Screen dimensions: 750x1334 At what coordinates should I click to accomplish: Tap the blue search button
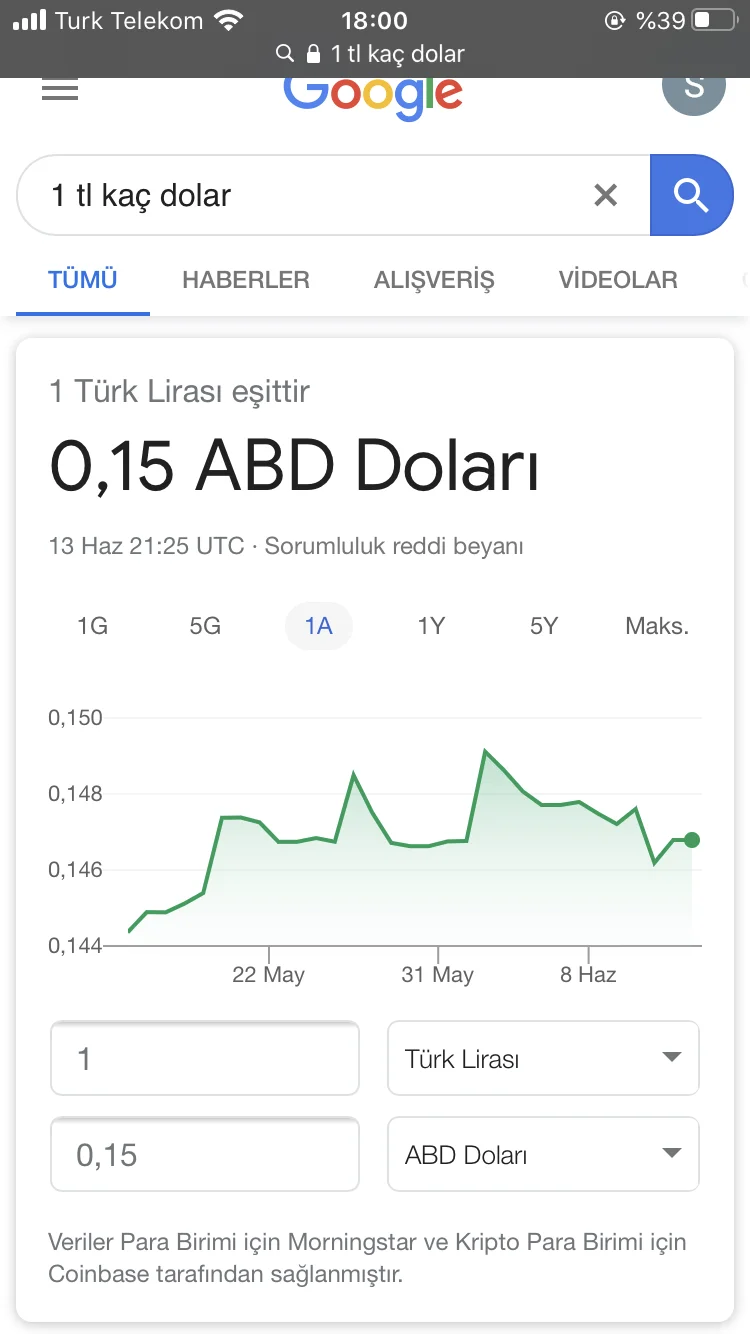point(691,195)
